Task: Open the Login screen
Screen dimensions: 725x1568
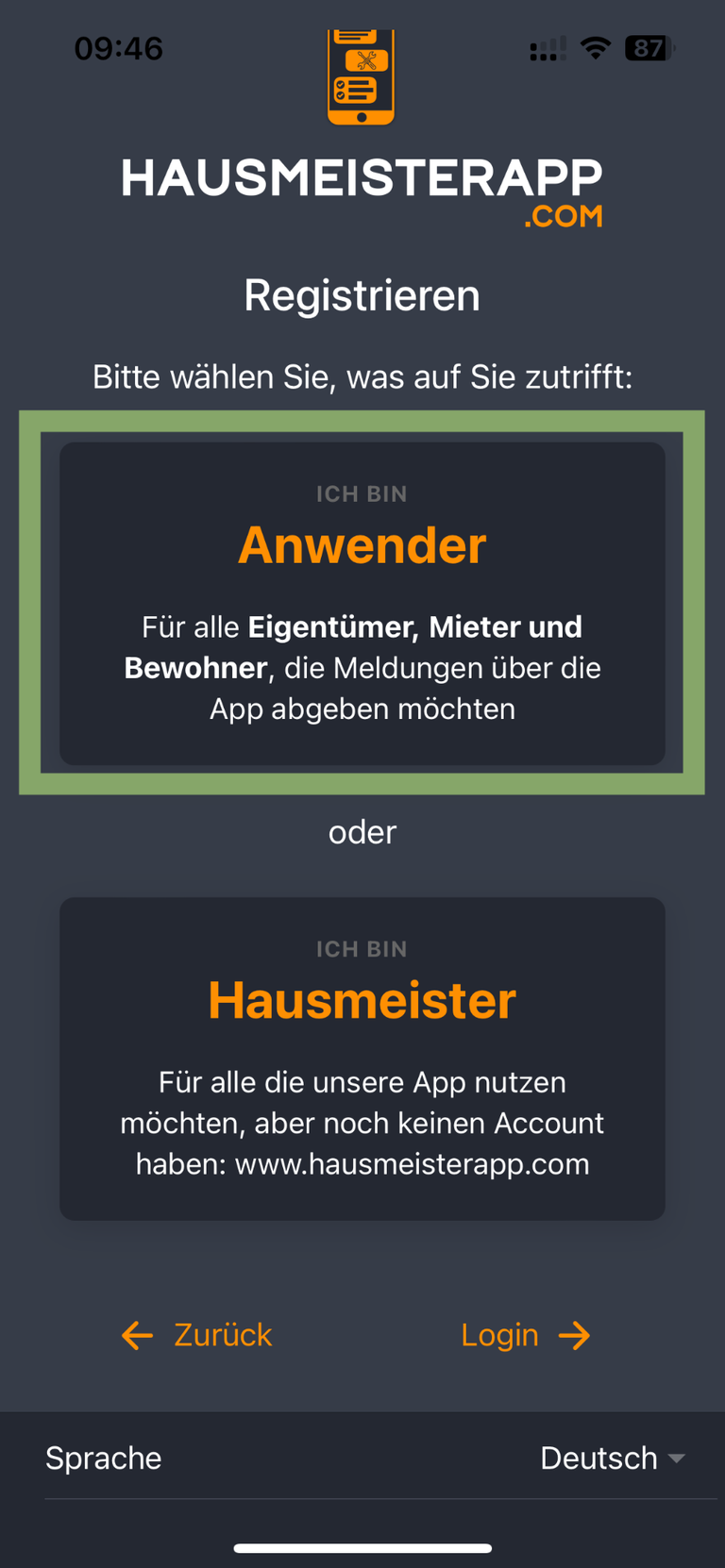Action: [524, 1335]
